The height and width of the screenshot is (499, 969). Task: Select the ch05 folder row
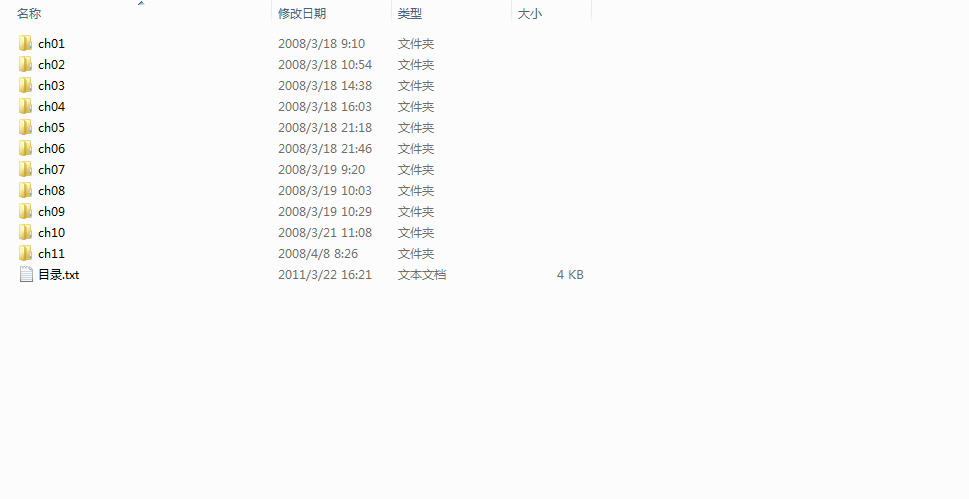pos(51,128)
